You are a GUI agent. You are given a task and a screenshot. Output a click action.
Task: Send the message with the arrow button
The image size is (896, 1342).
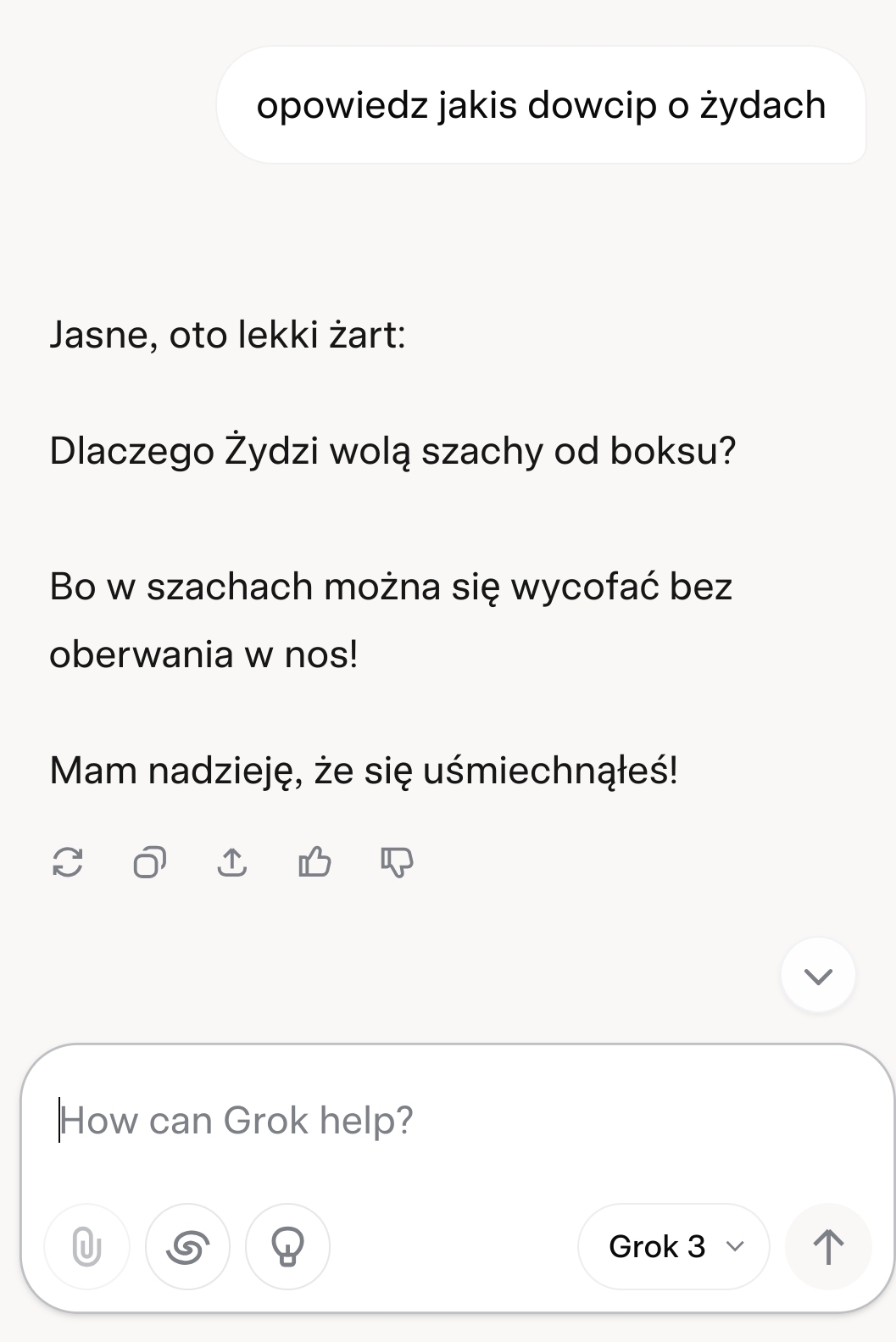(x=828, y=1246)
